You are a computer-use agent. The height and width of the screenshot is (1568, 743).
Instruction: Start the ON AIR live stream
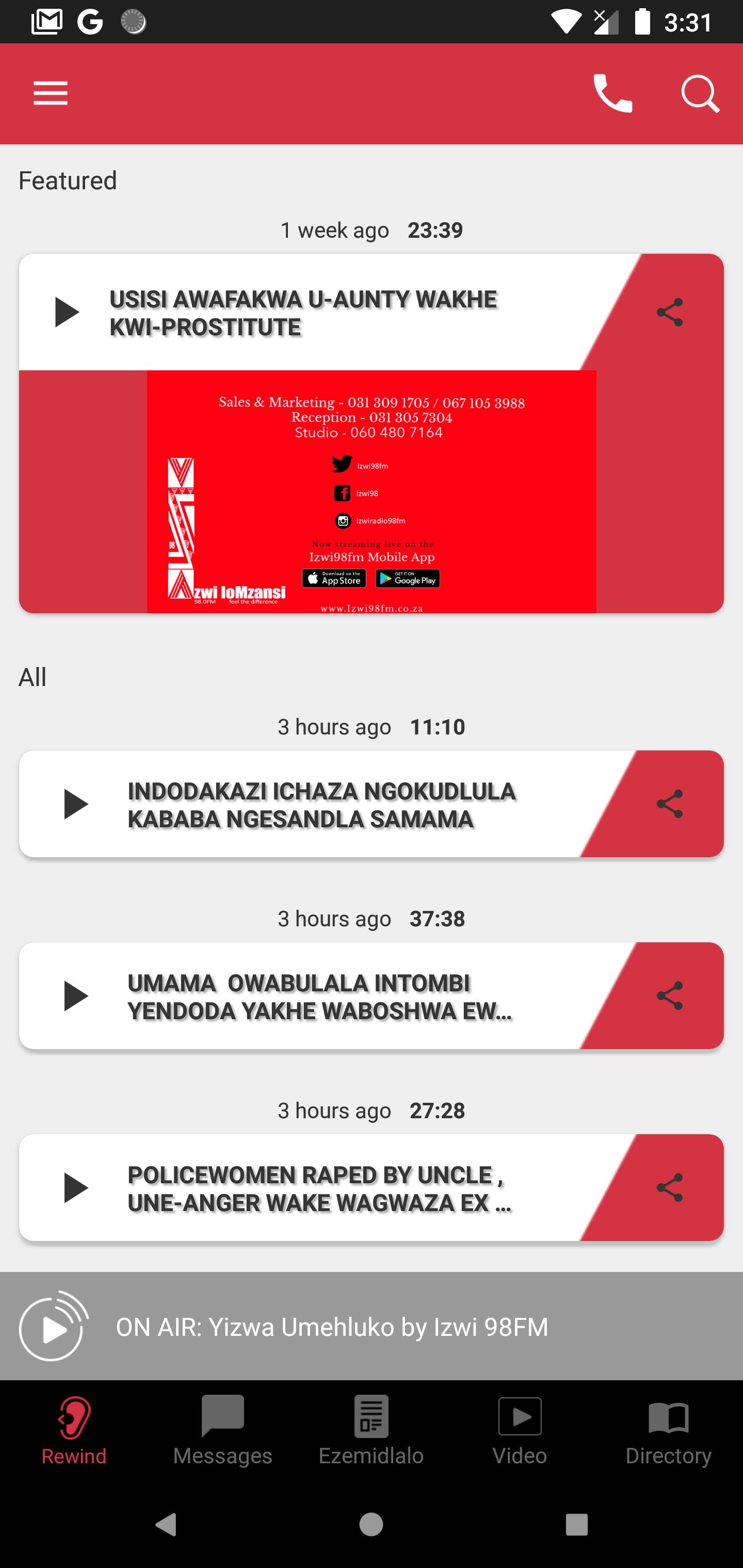pyautogui.click(x=54, y=1326)
